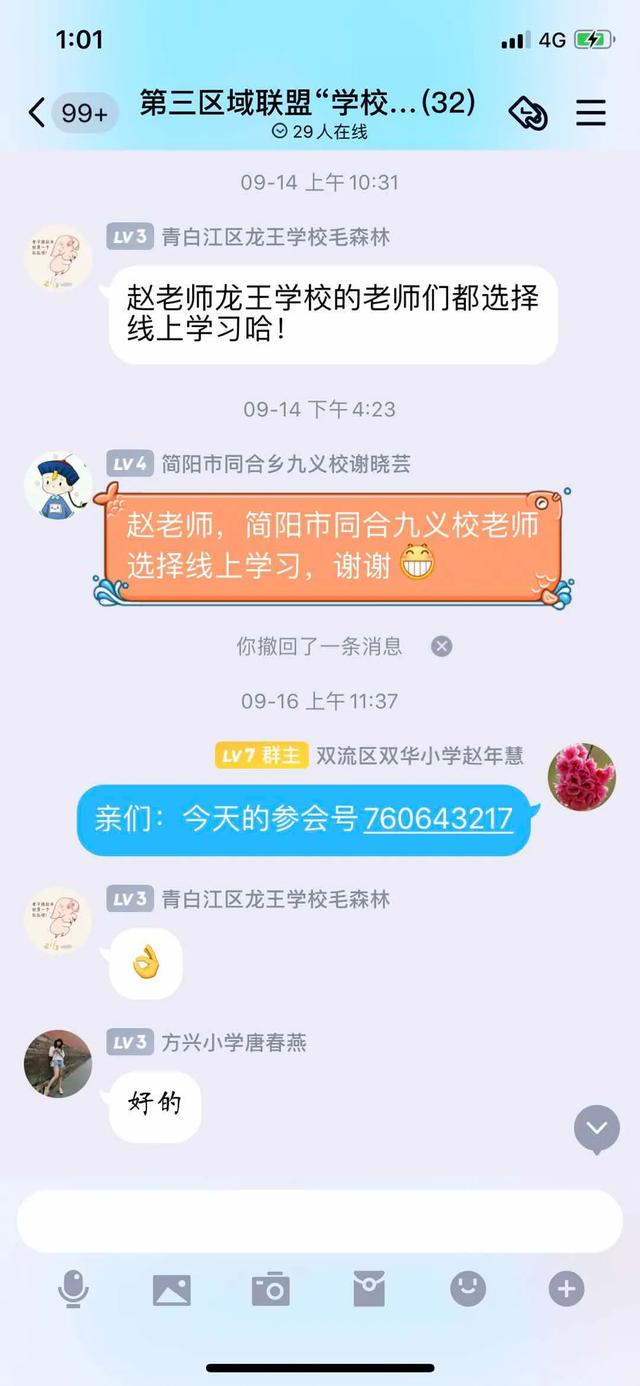Send a red packet
Viewport: 640px width, 1386px height.
point(369,1290)
